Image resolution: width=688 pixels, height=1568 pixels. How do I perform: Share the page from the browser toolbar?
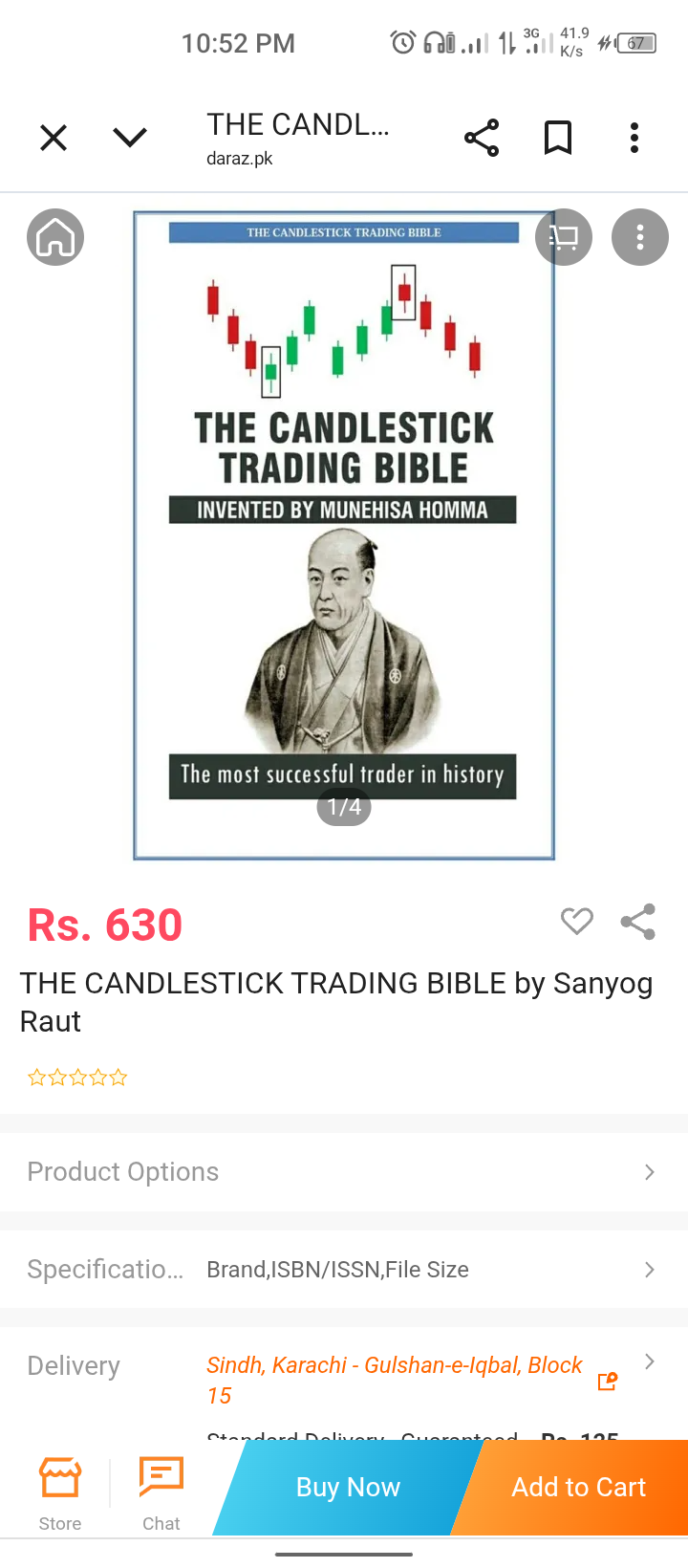pyautogui.click(x=482, y=139)
